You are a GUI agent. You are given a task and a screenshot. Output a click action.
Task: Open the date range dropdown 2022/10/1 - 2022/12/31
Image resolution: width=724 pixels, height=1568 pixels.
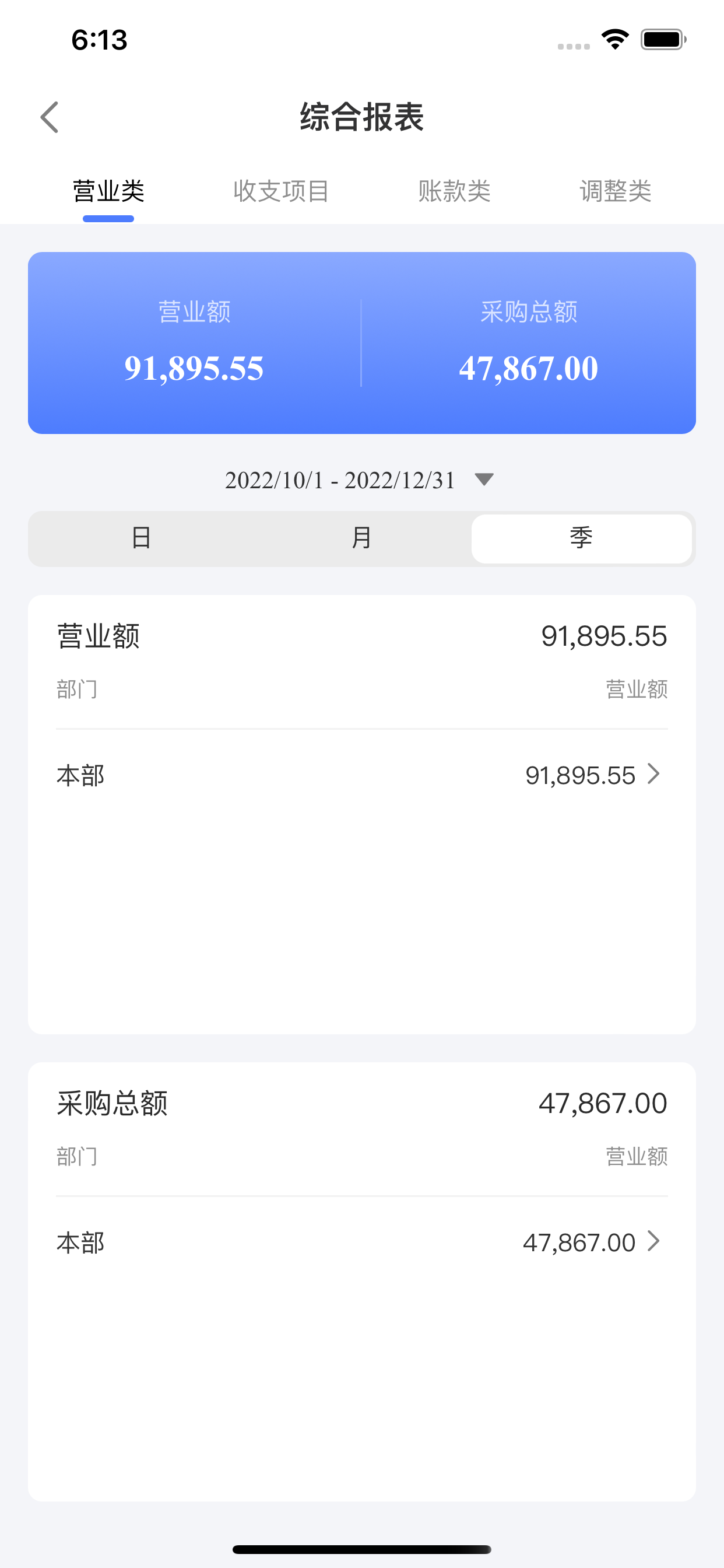tap(359, 480)
